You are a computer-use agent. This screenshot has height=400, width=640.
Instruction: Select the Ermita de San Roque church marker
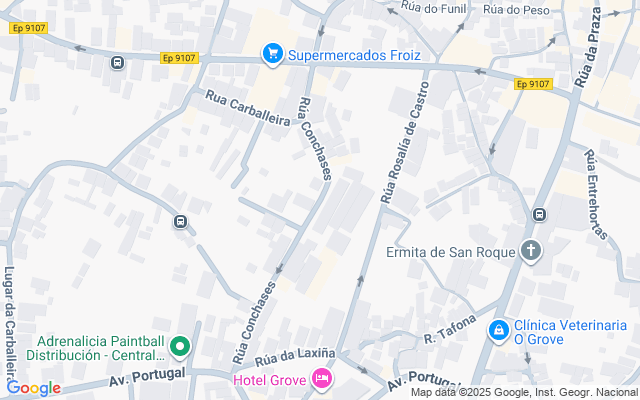click(x=531, y=251)
